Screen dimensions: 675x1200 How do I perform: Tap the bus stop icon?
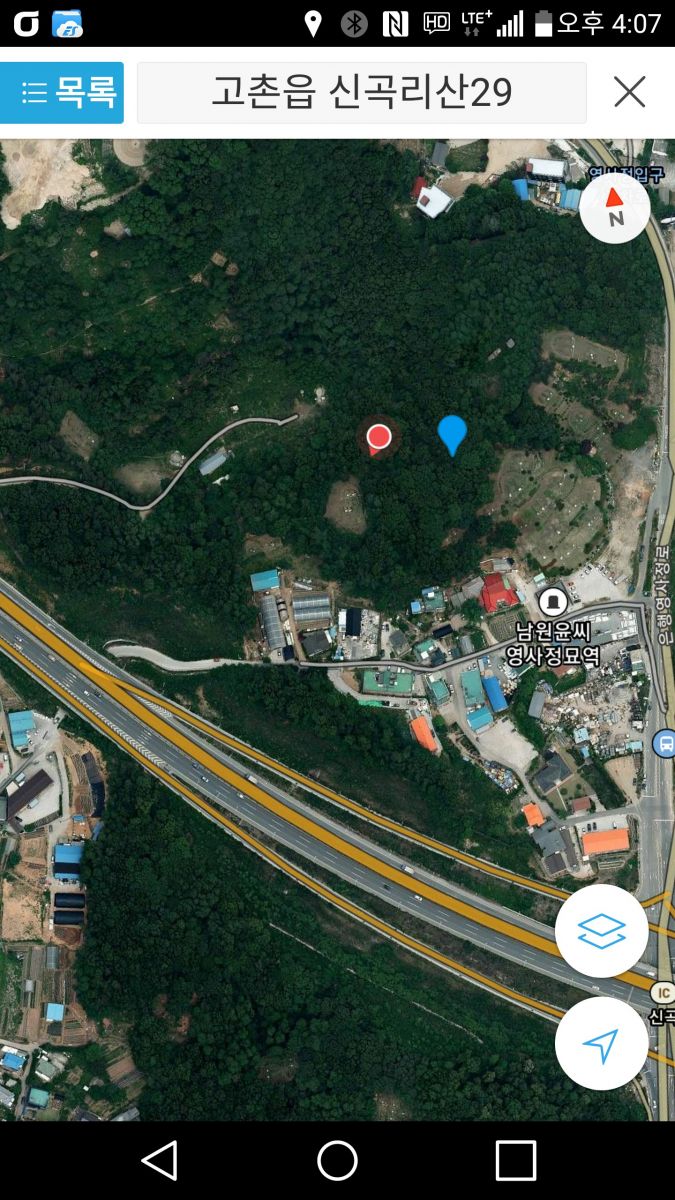pos(663,743)
